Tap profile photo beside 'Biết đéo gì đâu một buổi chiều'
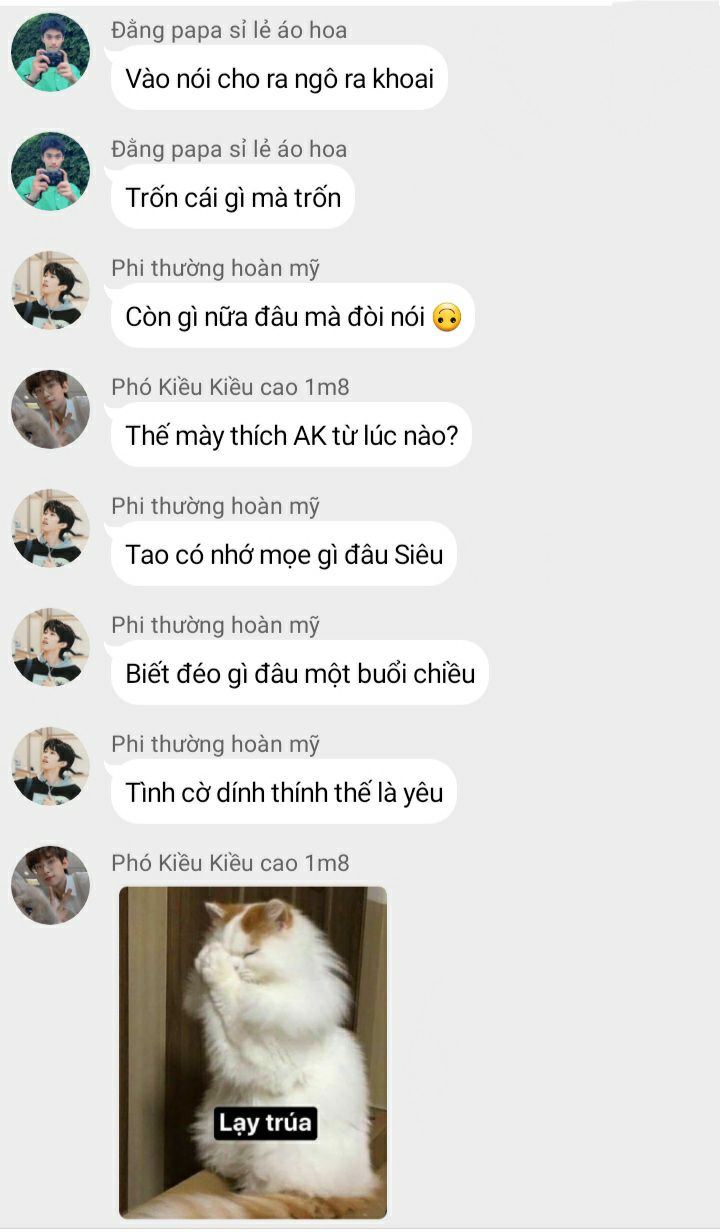 [50, 647]
